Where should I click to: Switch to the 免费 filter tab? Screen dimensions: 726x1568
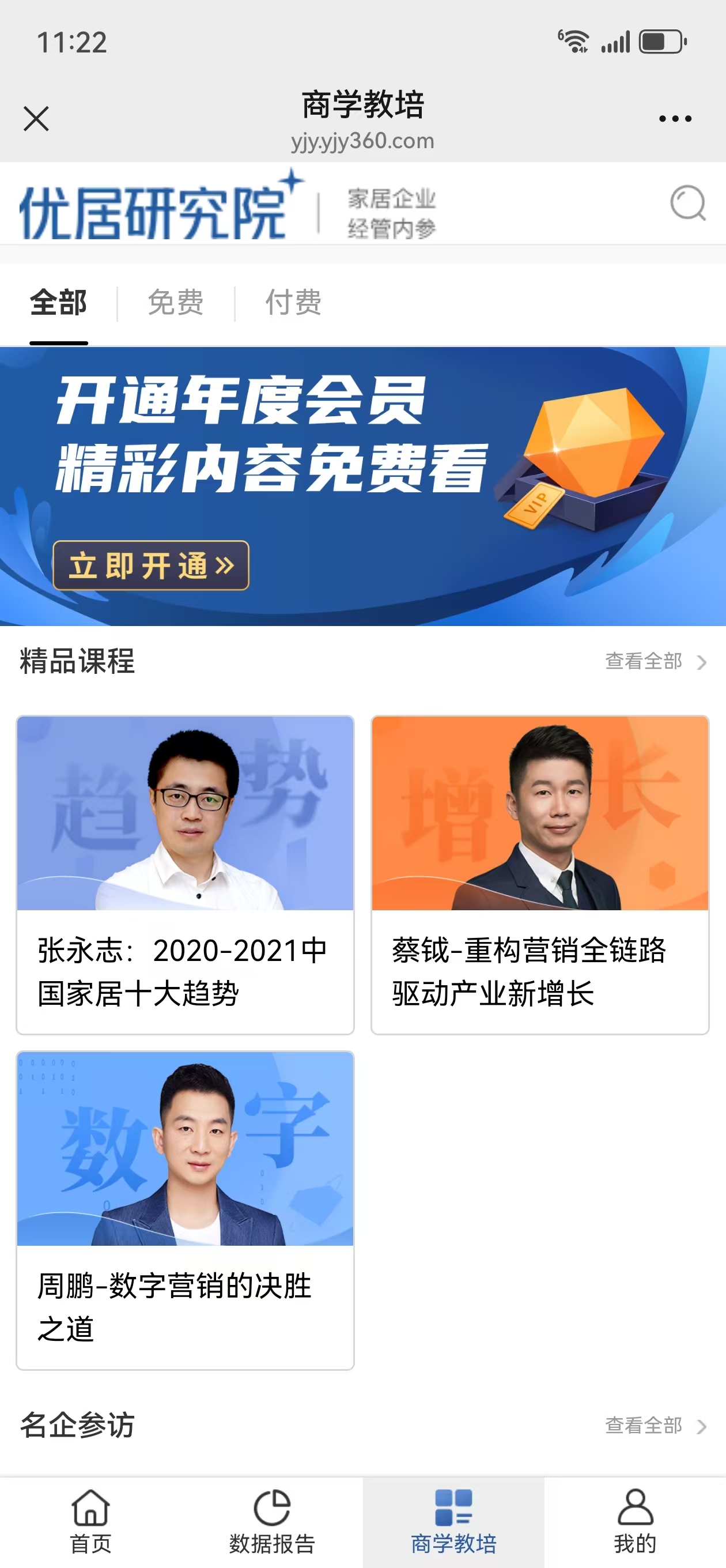(176, 303)
